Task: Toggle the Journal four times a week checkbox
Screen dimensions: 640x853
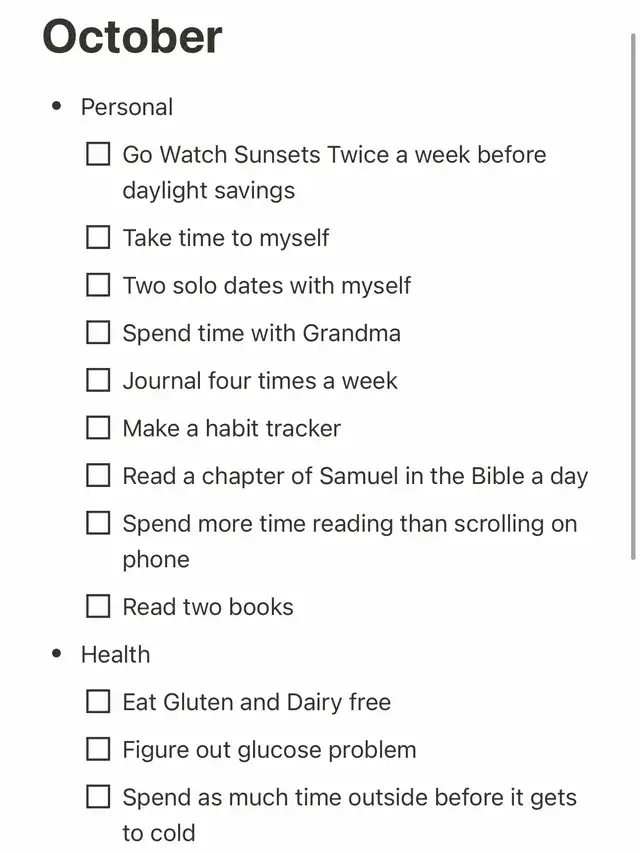Action: point(98,380)
